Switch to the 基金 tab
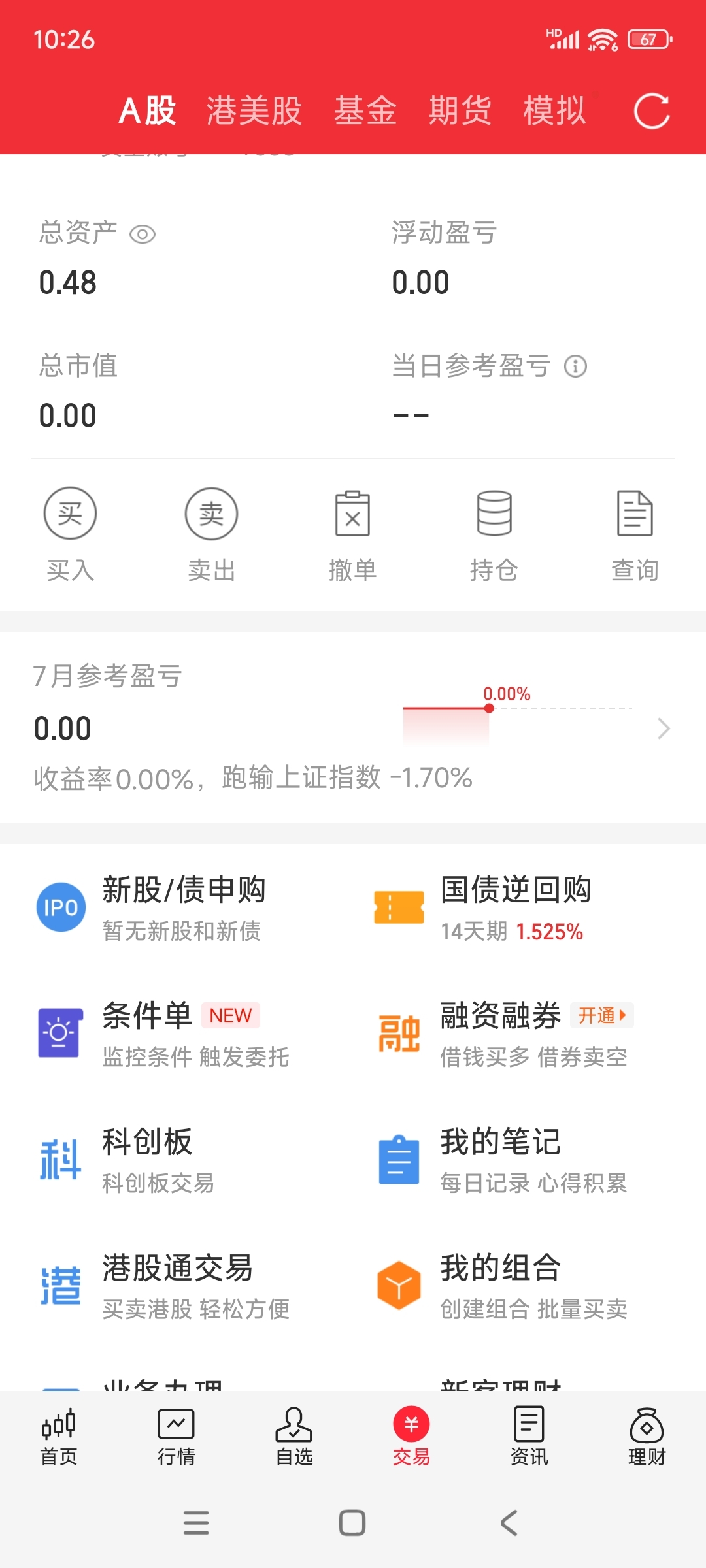The image size is (706, 1568). click(x=365, y=110)
